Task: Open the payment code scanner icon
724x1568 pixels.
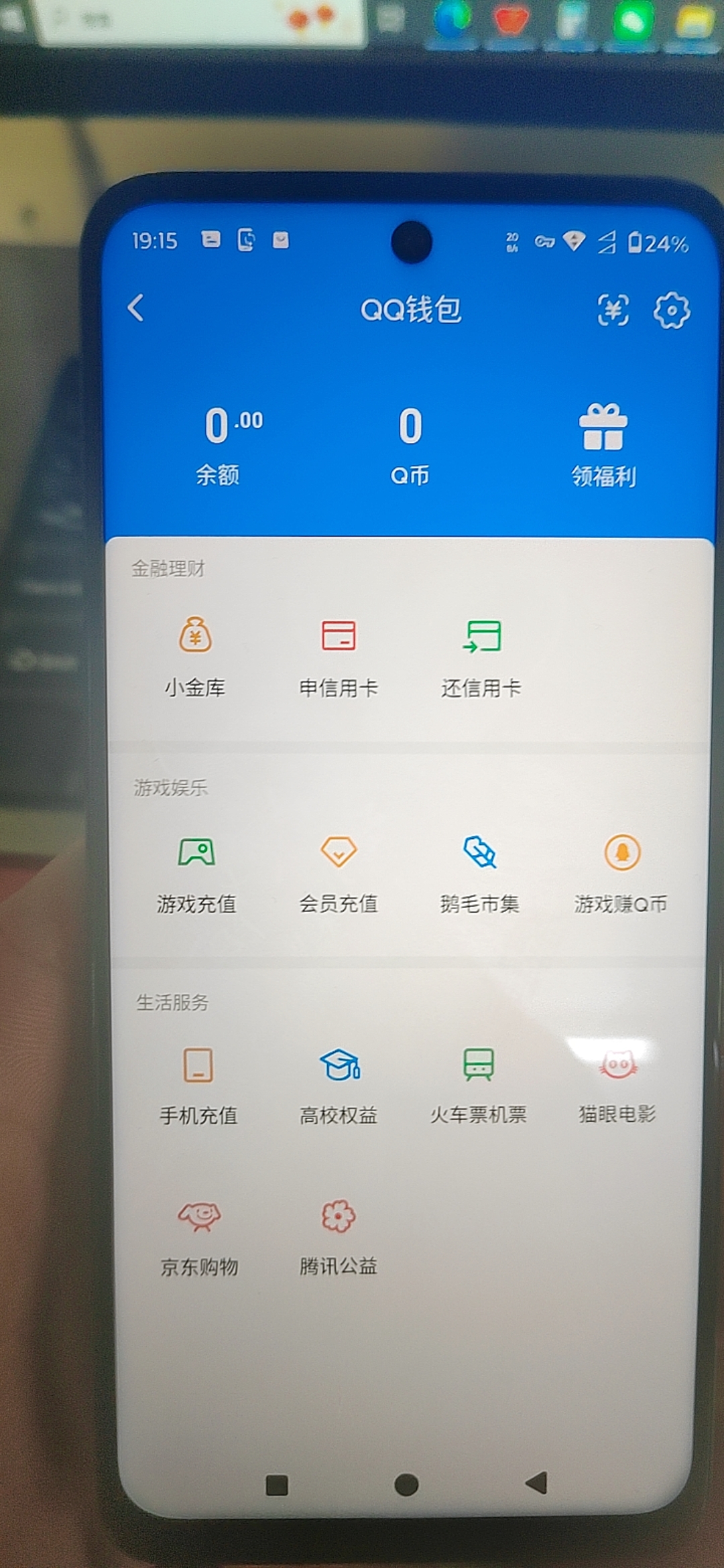Action: [613, 310]
